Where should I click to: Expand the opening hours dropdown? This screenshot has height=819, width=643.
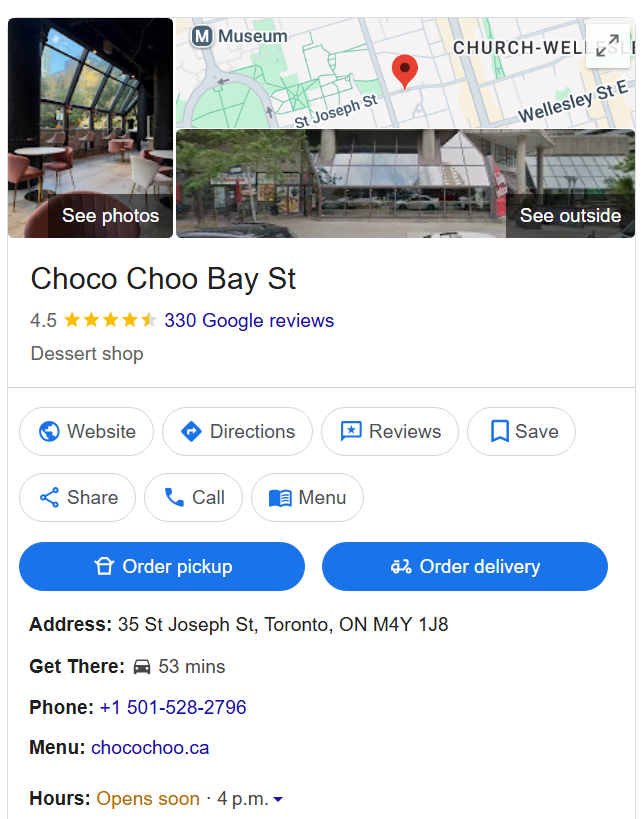click(278, 800)
